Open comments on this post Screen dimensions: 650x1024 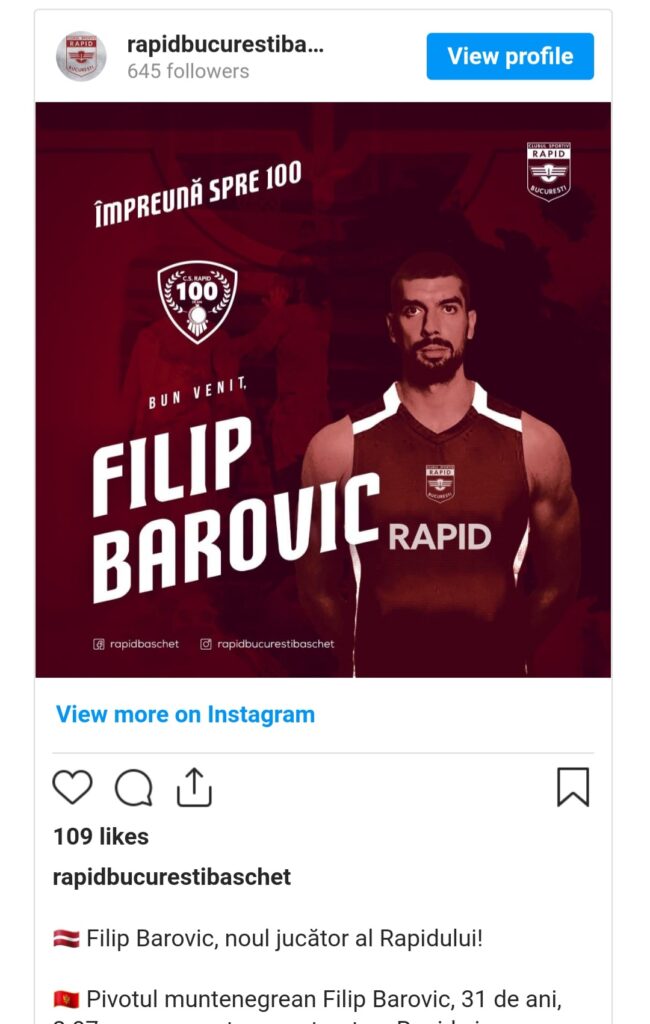pyautogui.click(x=133, y=788)
